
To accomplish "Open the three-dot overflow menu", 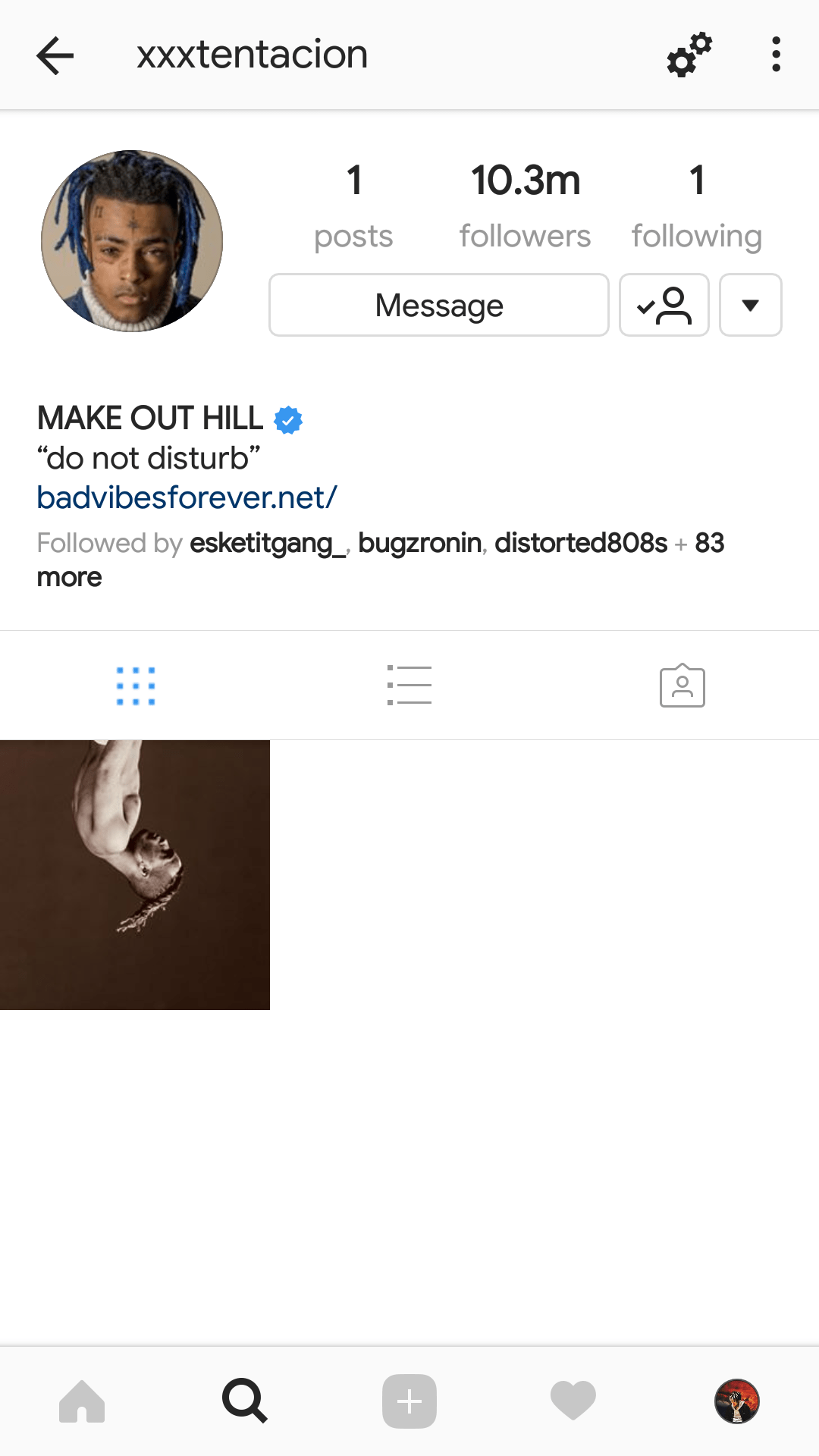I will 775,55.
